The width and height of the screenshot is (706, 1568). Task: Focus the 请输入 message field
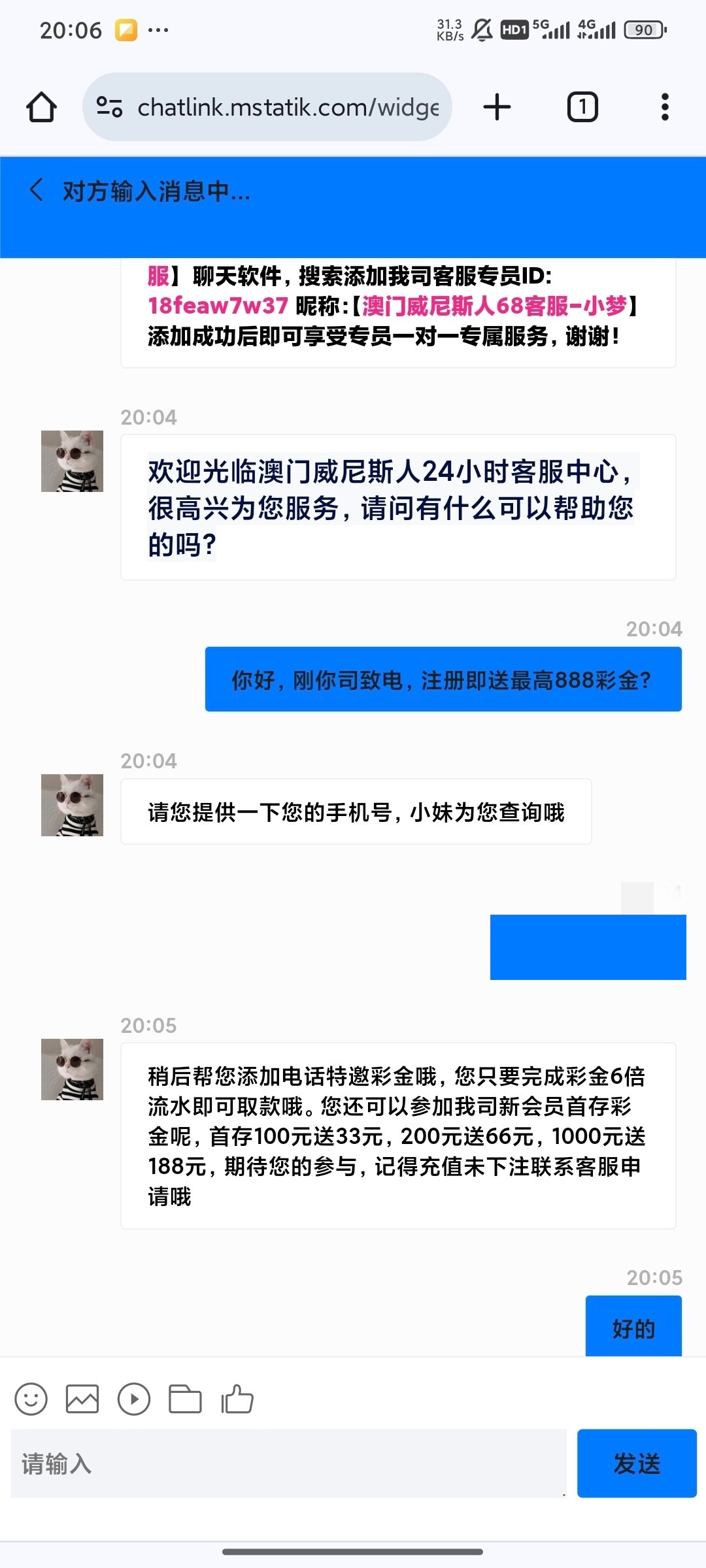pos(288,1463)
